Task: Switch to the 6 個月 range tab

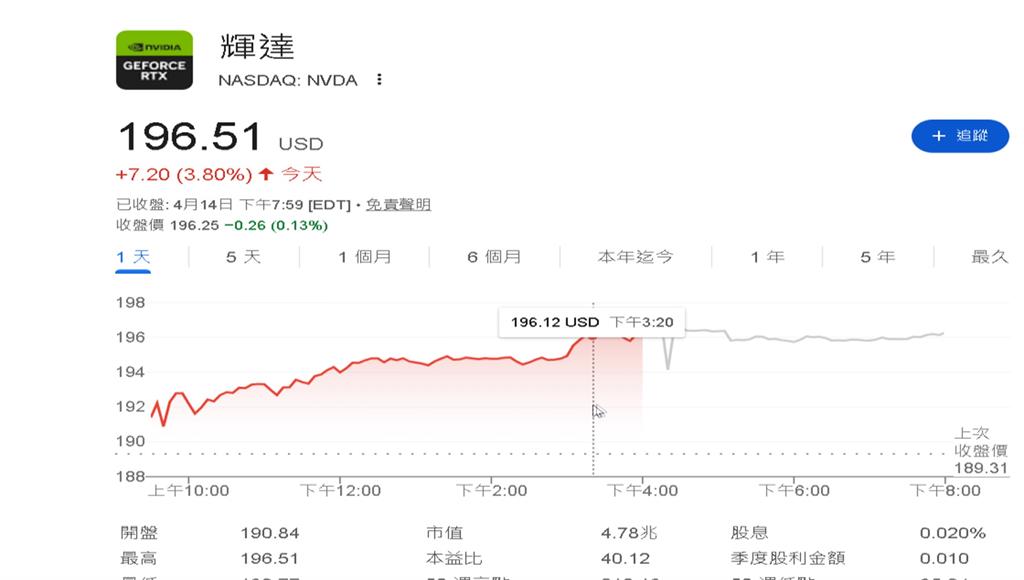Action: point(494,257)
